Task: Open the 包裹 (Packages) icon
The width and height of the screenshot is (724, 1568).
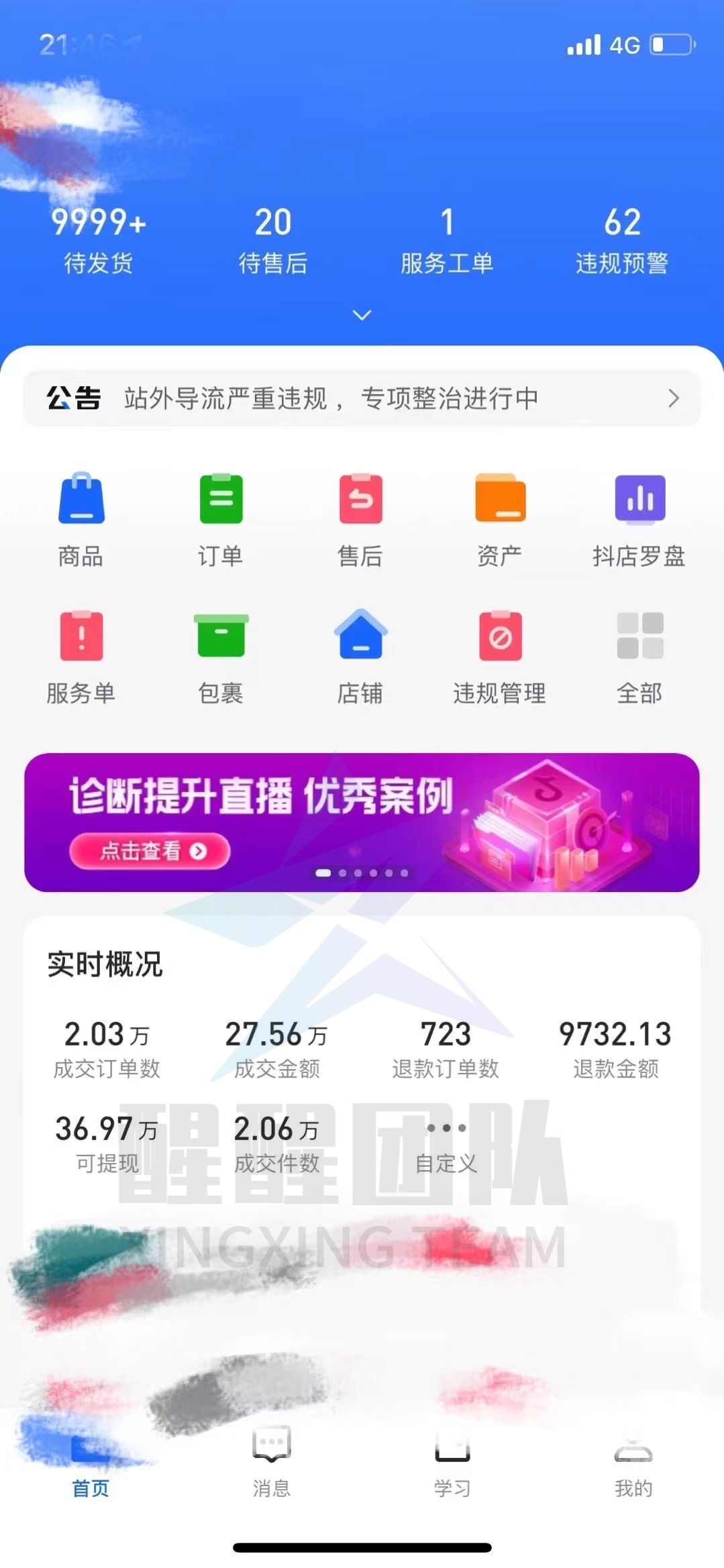Action: 221,654
